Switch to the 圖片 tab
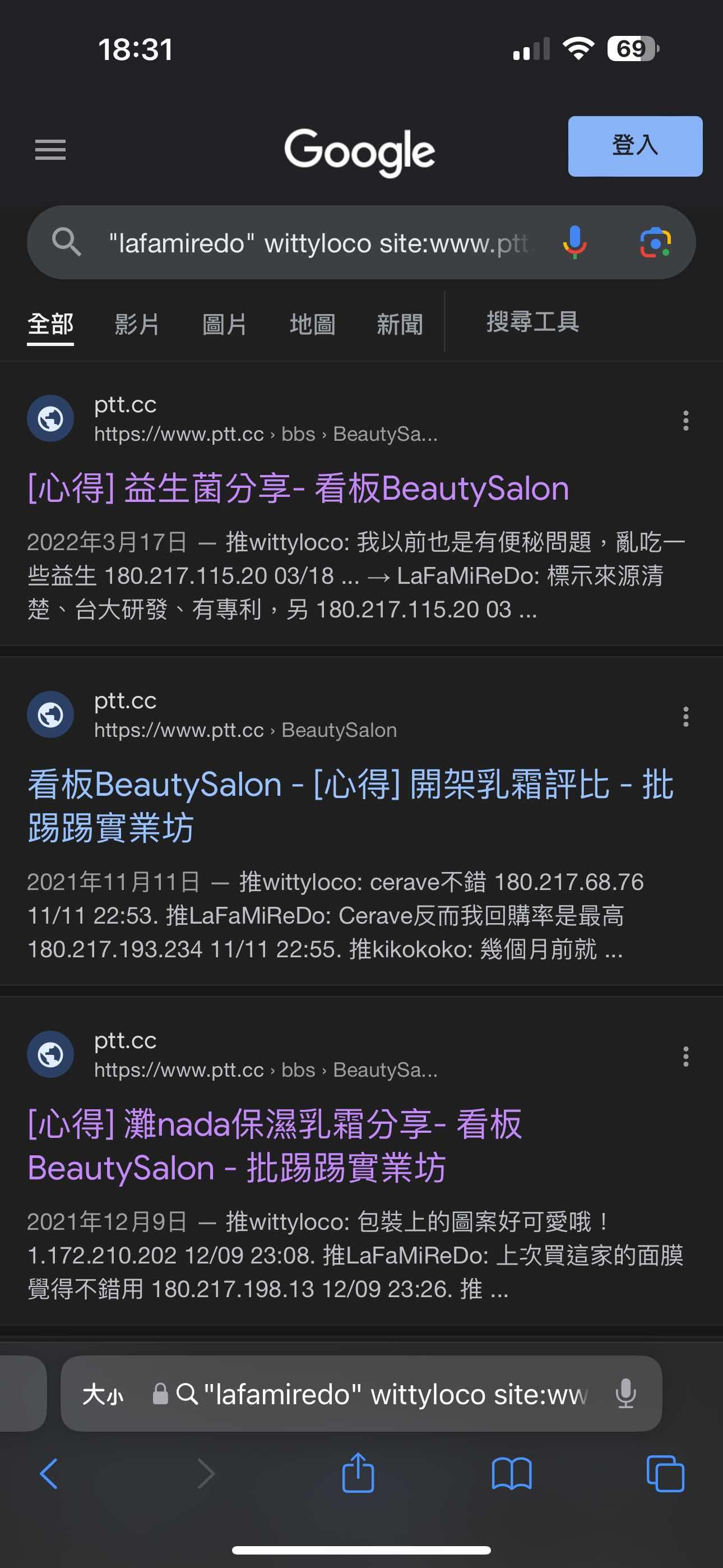This screenshot has width=723, height=1568. click(225, 324)
